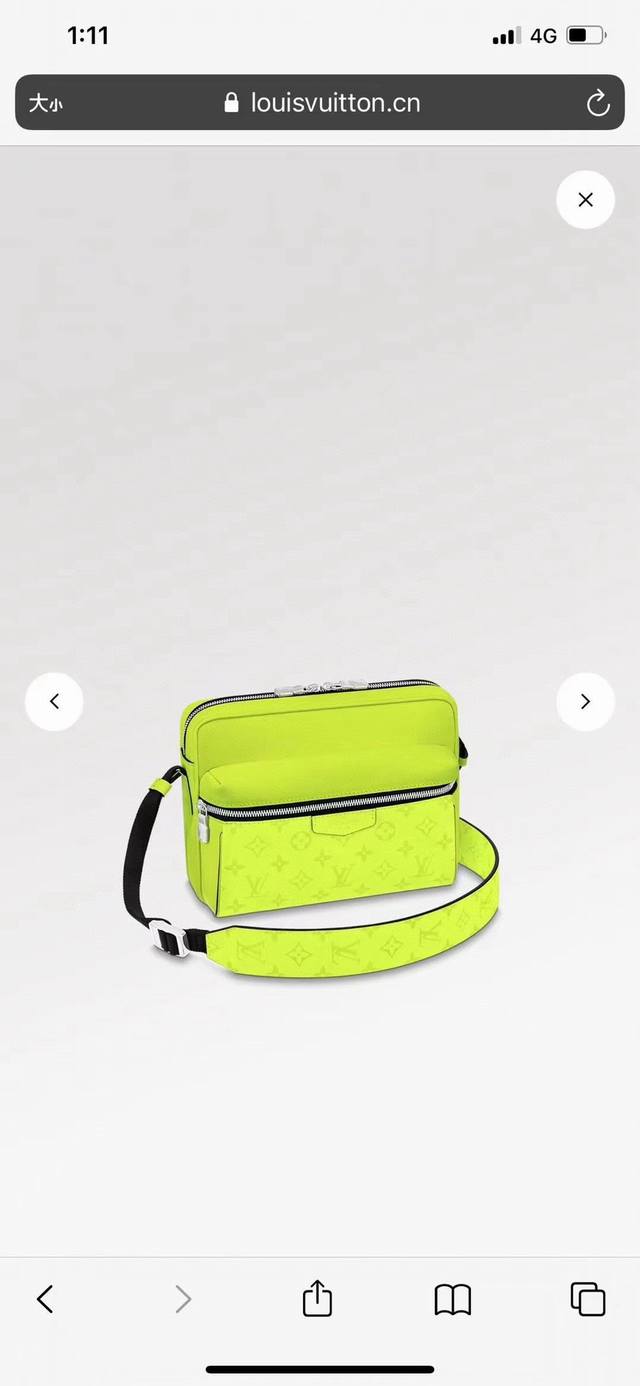Open the browser tabs overview
Viewport: 640px width, 1386px height.
coord(588,1299)
